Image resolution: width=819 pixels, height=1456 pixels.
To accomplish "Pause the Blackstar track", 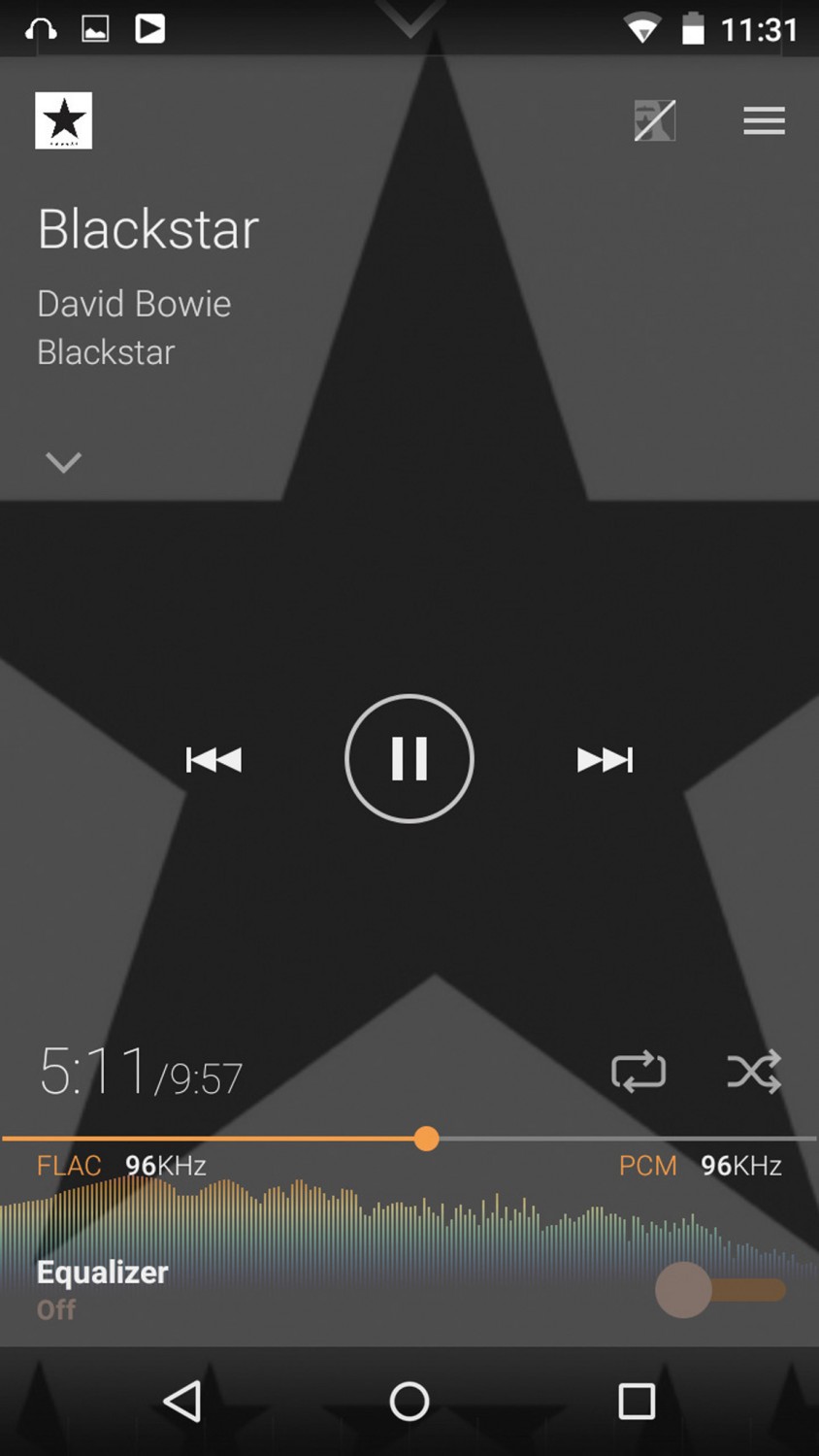I will [x=409, y=759].
